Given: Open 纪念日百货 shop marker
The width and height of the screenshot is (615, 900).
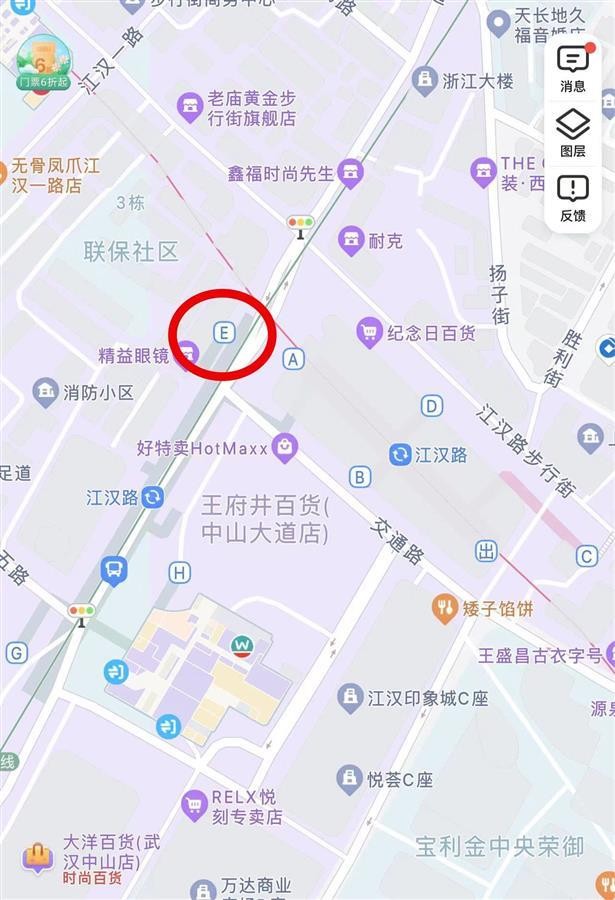Looking at the screenshot, I should [370, 332].
